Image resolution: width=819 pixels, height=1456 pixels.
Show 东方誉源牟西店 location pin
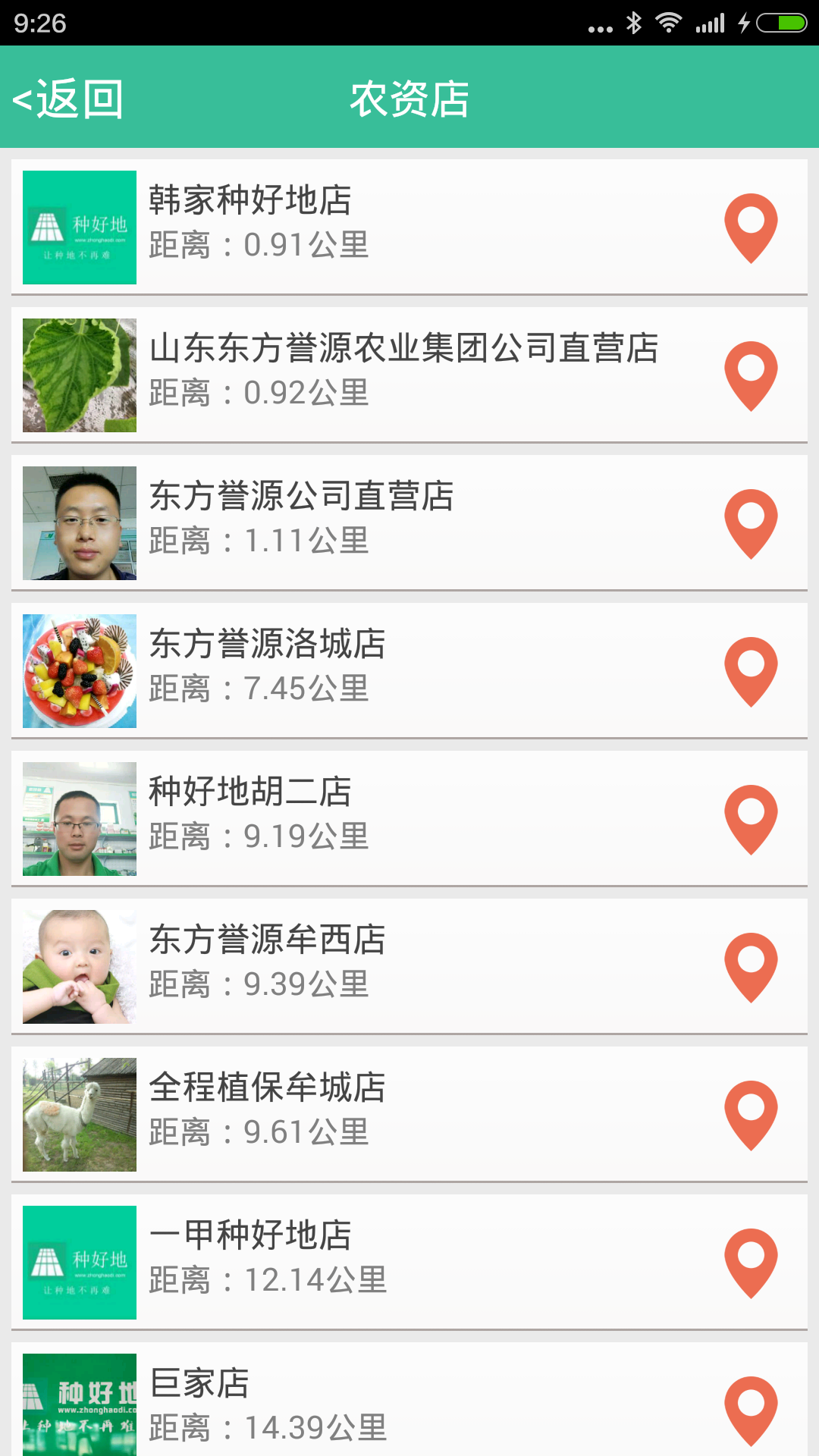(x=751, y=967)
